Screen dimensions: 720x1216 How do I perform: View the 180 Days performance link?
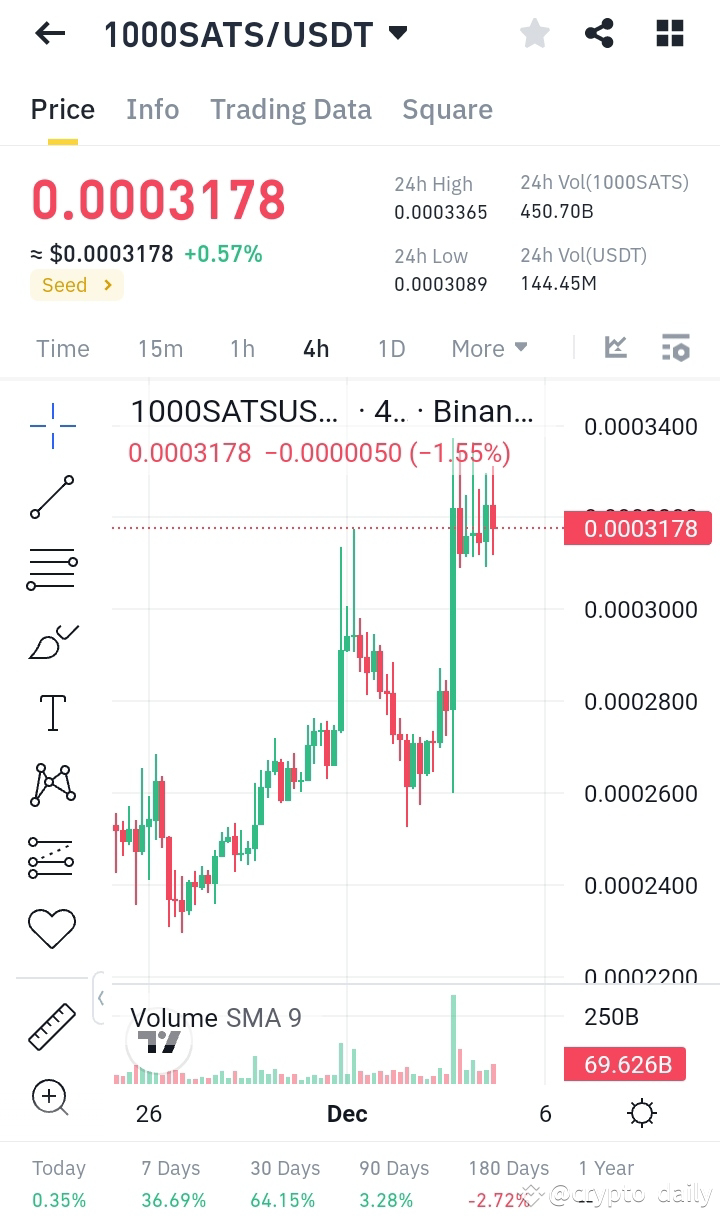pyautogui.click(x=508, y=1168)
